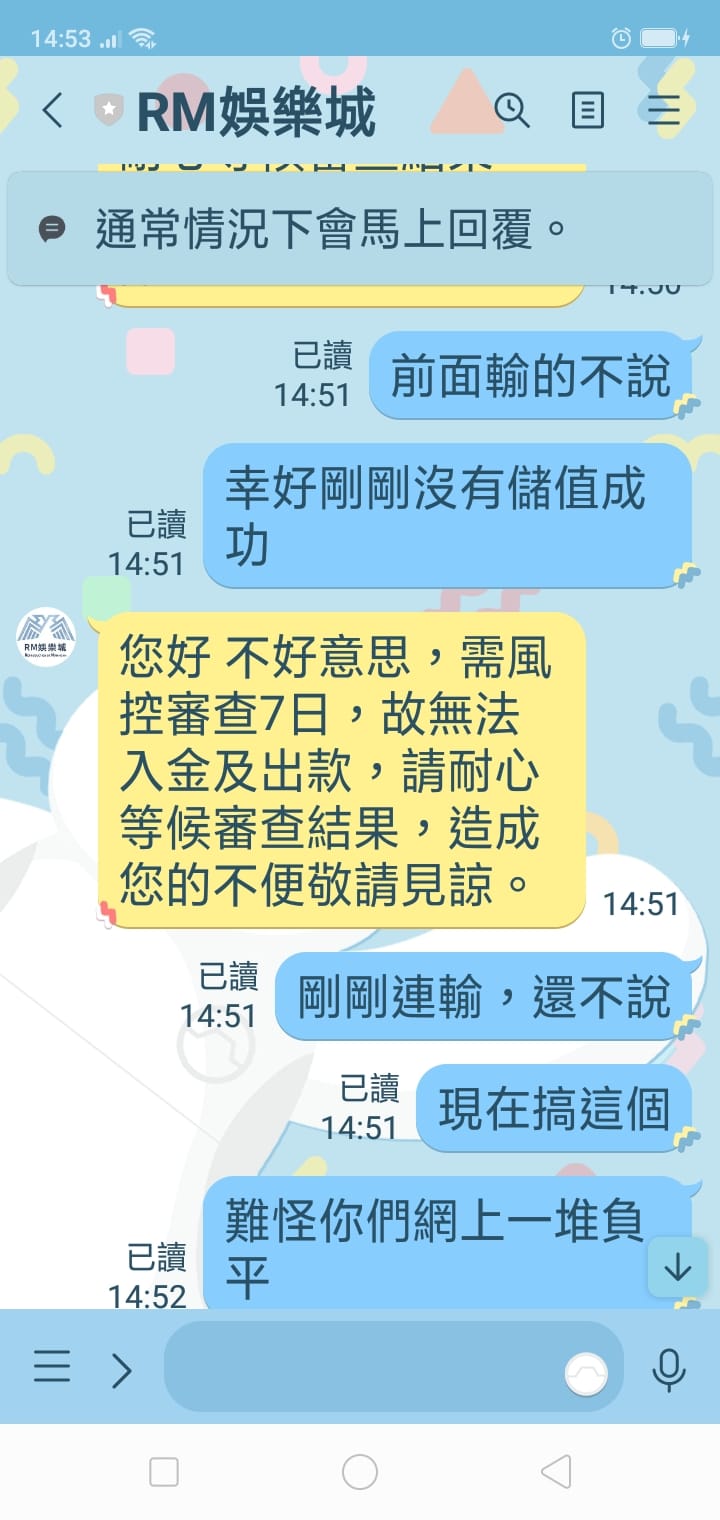This screenshot has height=1520, width=720.
Task: Open the rich menu list icon
Action: [52, 1366]
